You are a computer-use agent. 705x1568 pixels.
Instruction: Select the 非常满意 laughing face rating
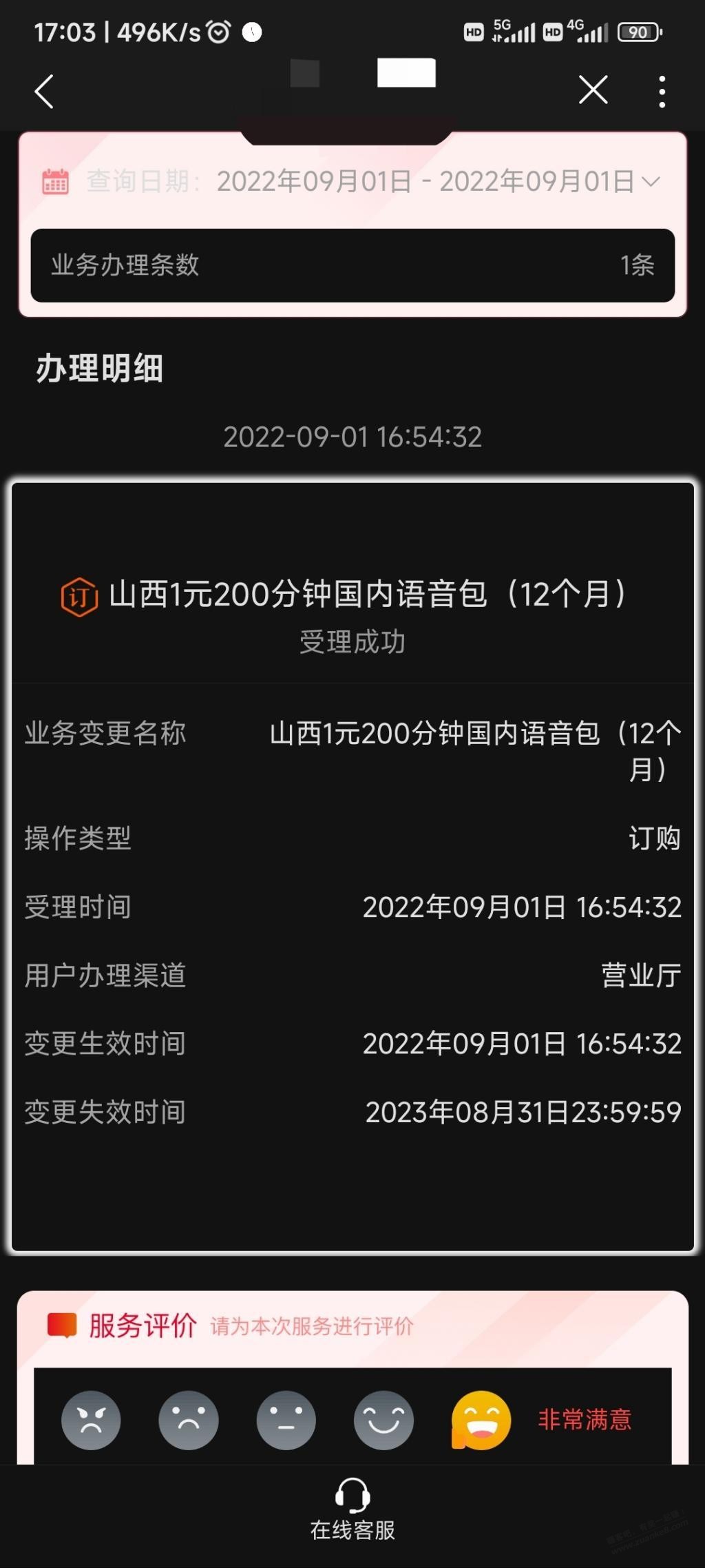481,1420
